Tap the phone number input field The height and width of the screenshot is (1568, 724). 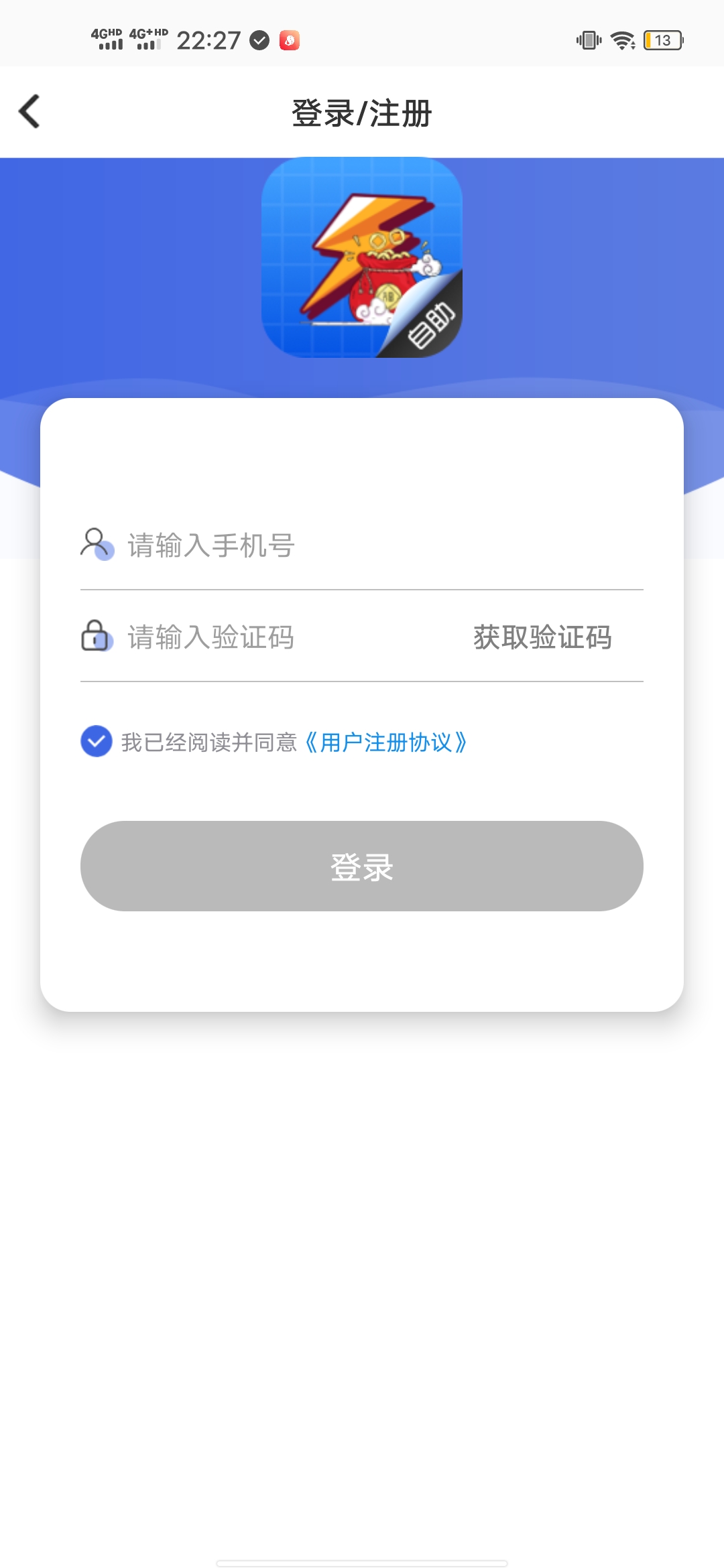click(x=362, y=545)
